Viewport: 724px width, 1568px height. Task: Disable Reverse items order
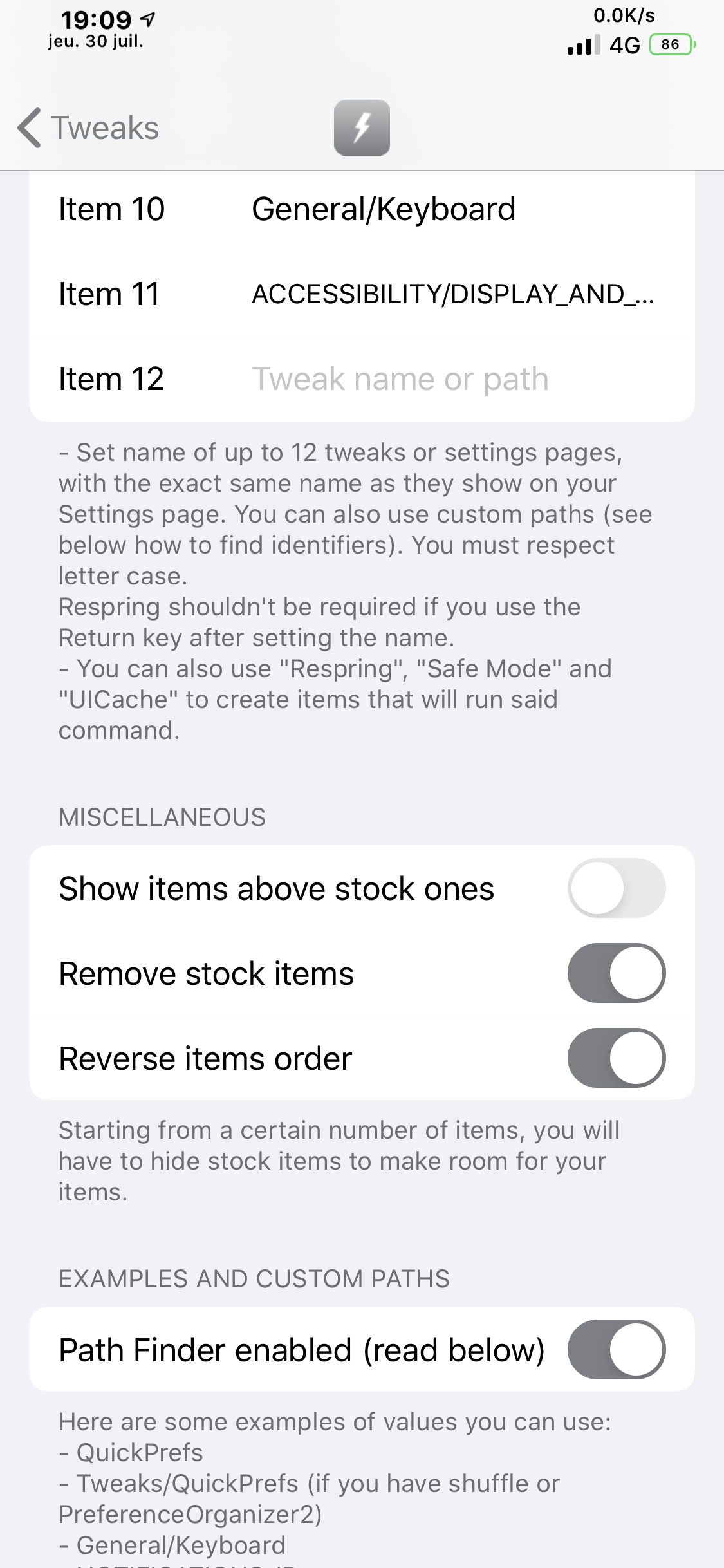(616, 1058)
